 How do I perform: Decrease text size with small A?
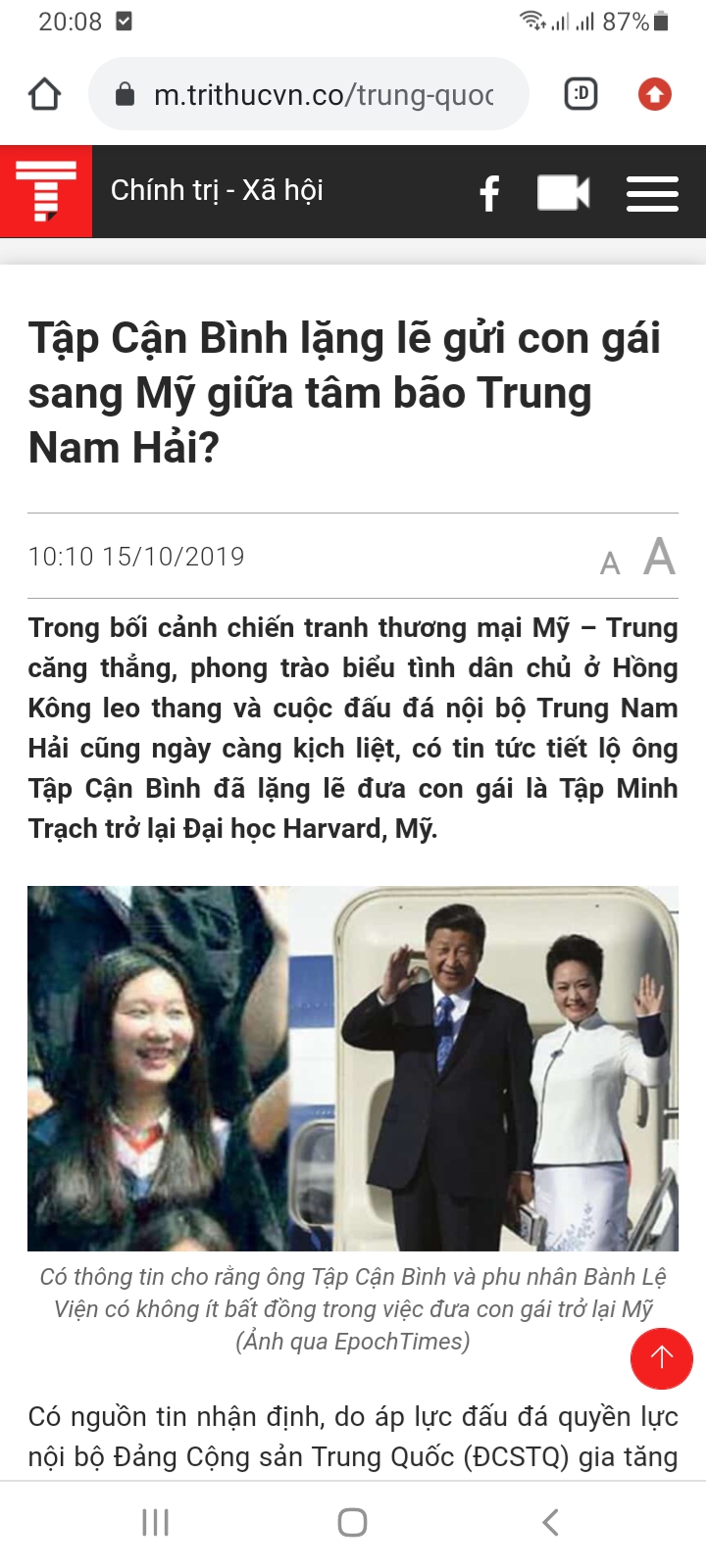click(x=610, y=563)
